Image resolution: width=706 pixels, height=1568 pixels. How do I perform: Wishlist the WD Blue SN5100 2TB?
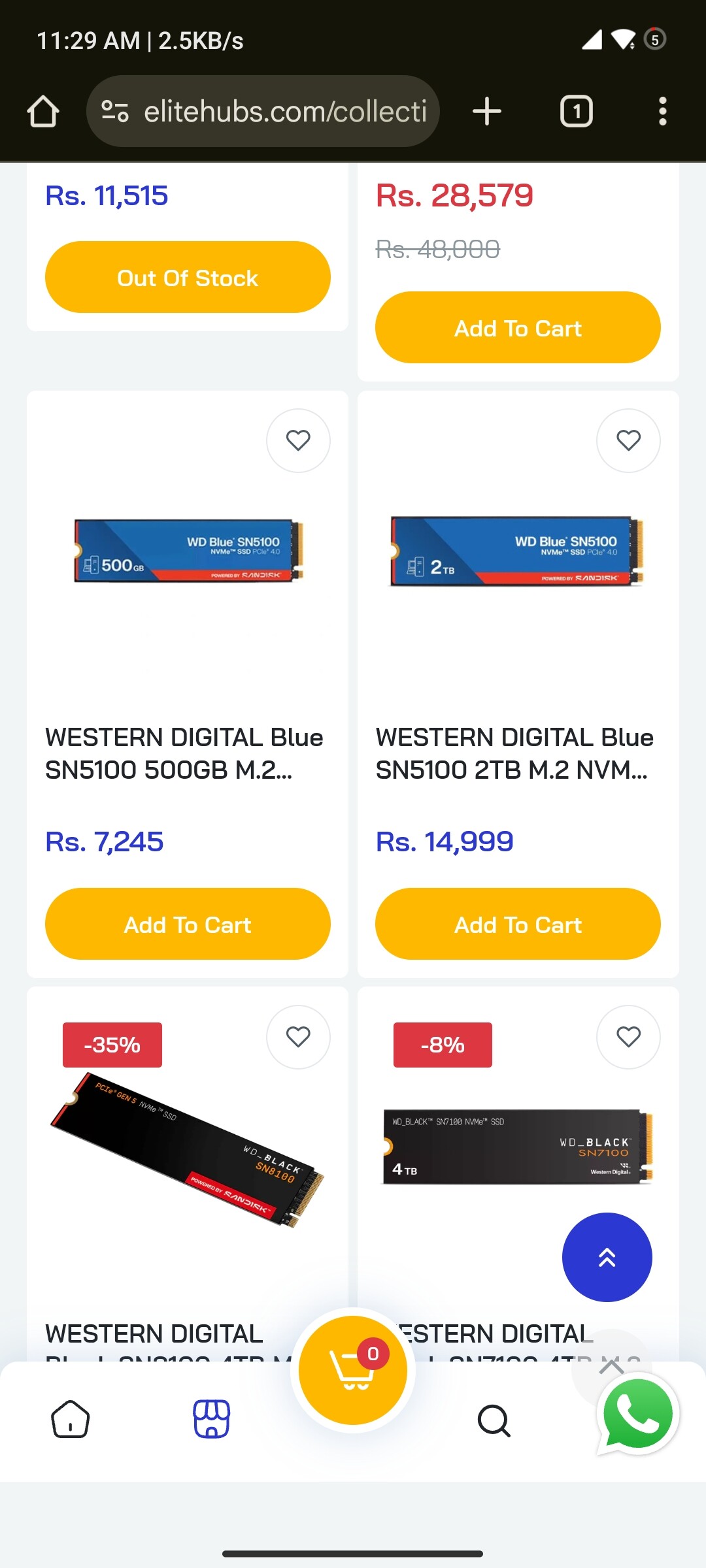[628, 440]
